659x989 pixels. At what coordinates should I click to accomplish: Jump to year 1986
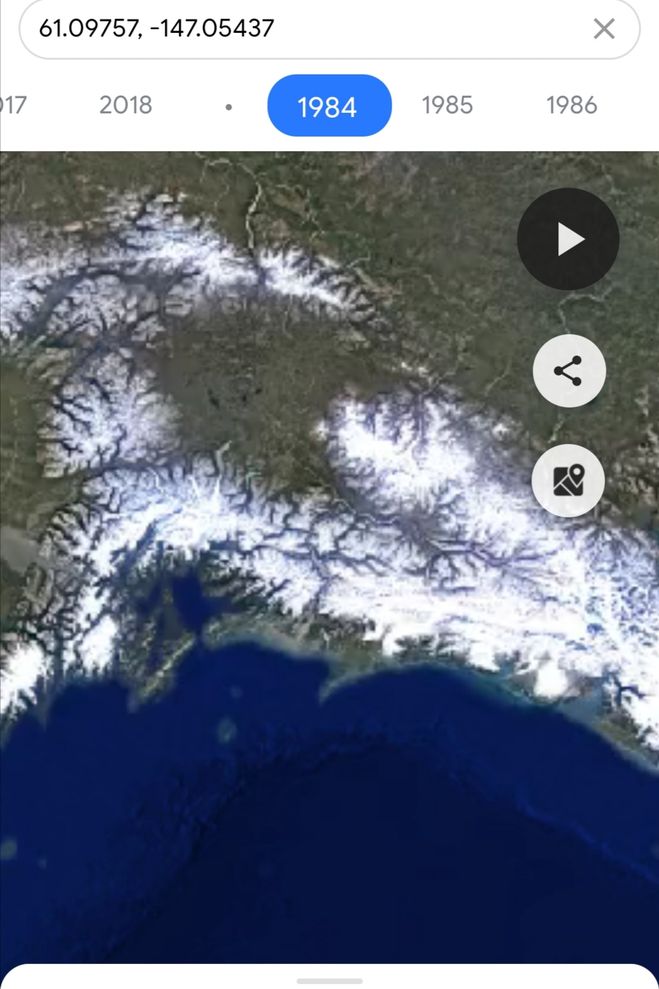571,105
